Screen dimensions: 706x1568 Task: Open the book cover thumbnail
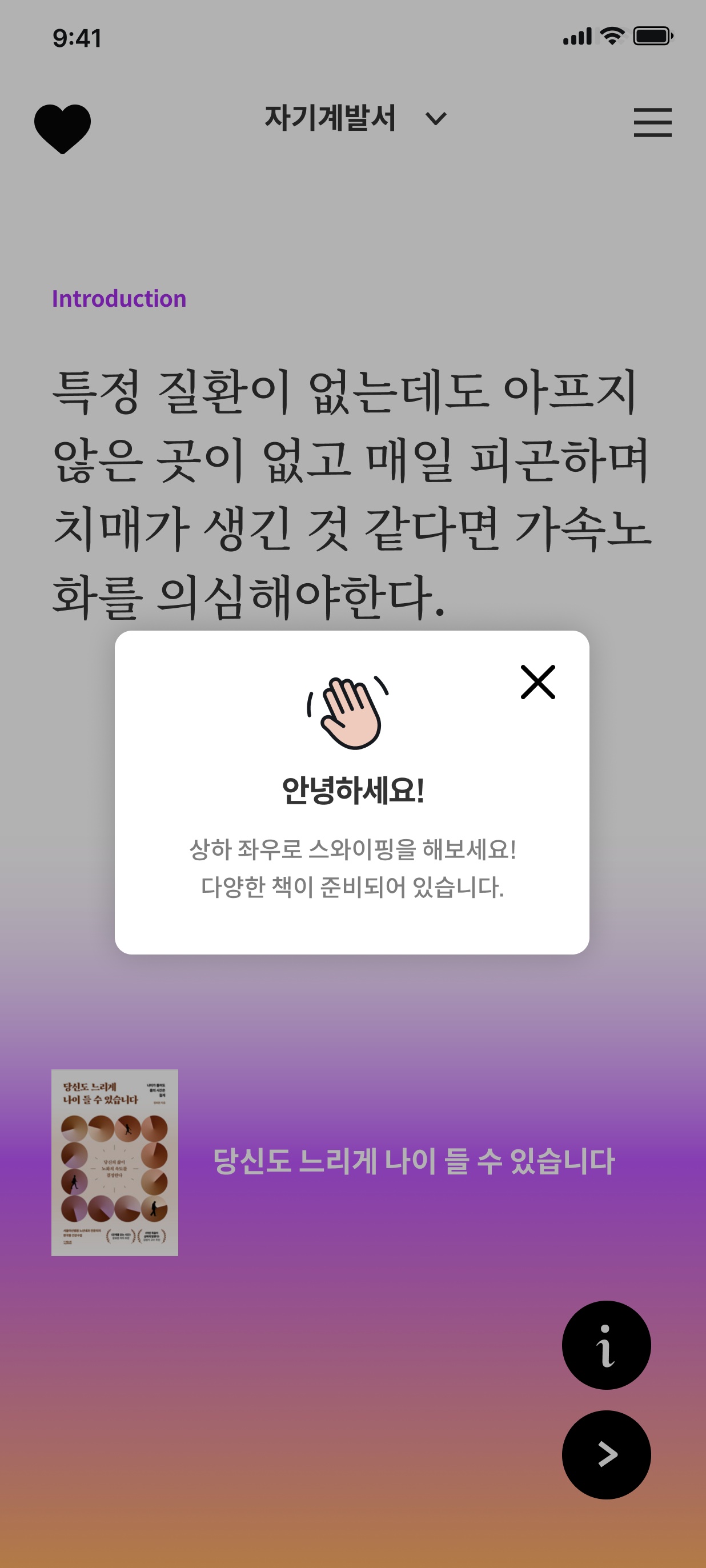(114, 1162)
